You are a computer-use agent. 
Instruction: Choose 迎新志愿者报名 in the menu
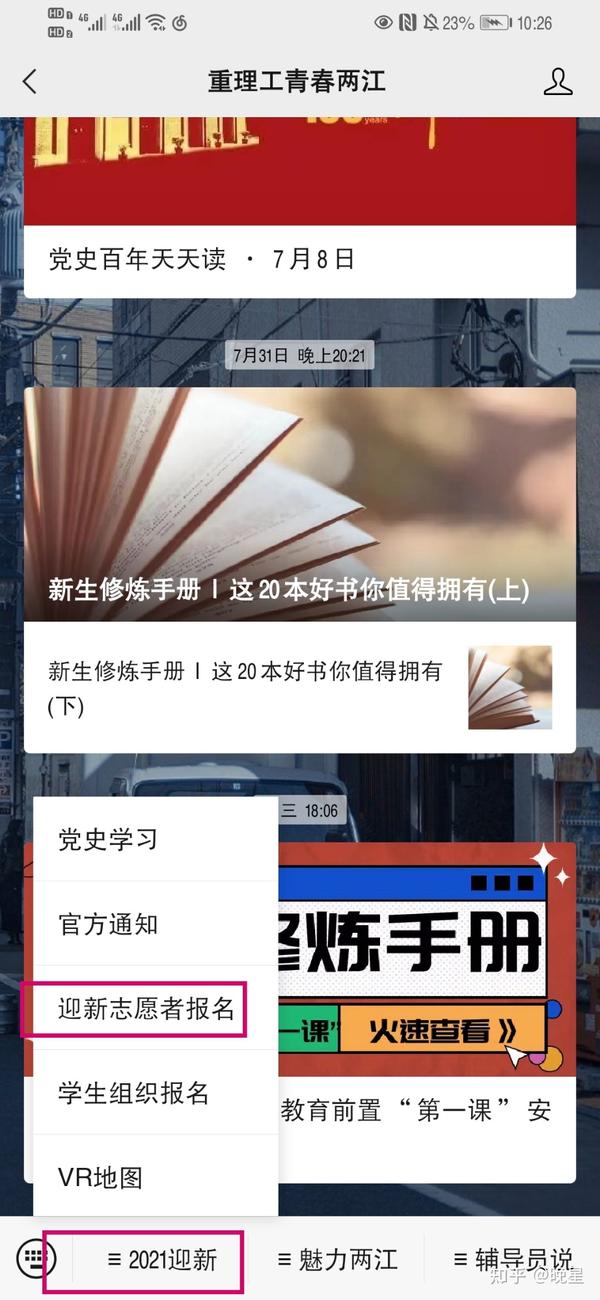(x=146, y=1009)
